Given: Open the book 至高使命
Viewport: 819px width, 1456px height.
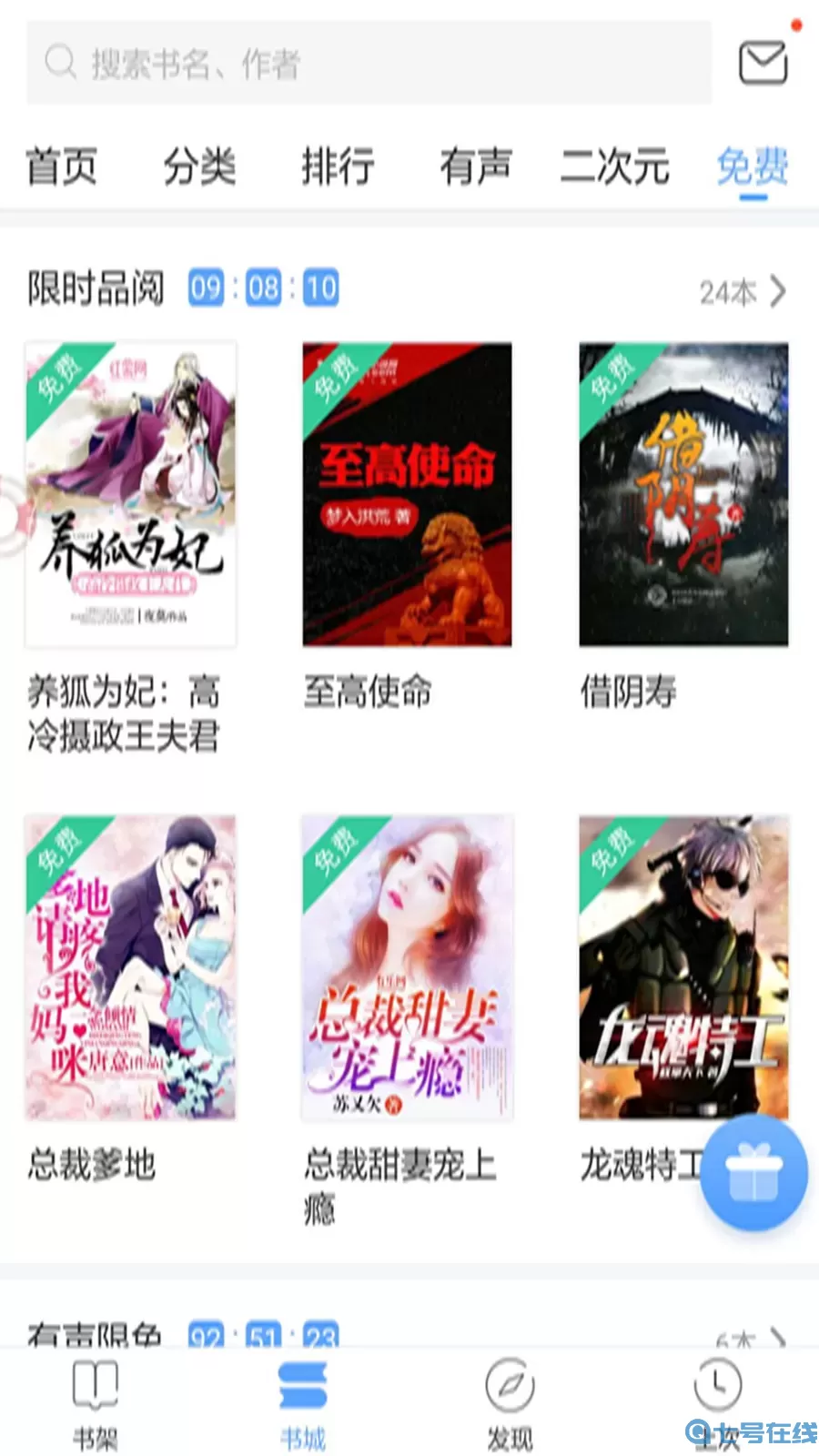Looking at the screenshot, I should [407, 494].
